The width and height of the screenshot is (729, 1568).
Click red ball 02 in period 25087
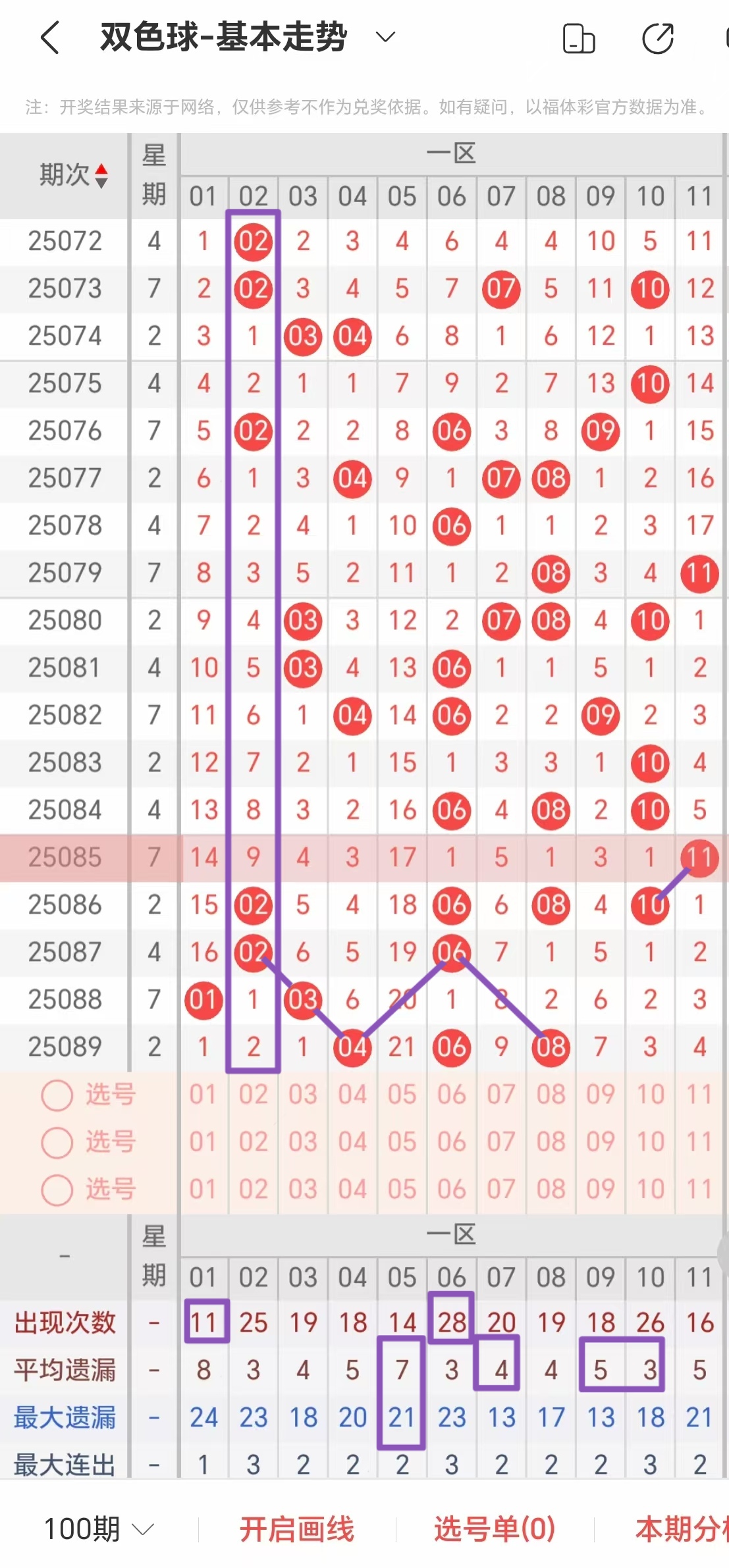(x=253, y=952)
